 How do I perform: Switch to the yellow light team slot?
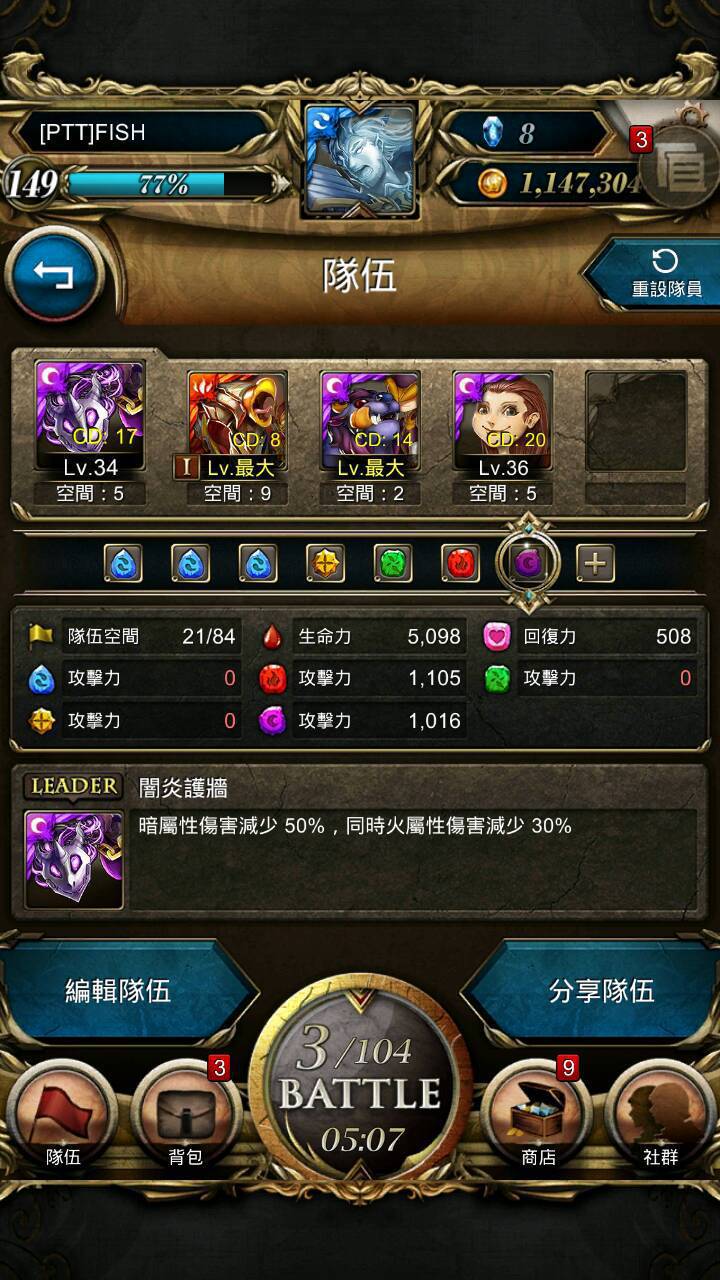coord(325,564)
